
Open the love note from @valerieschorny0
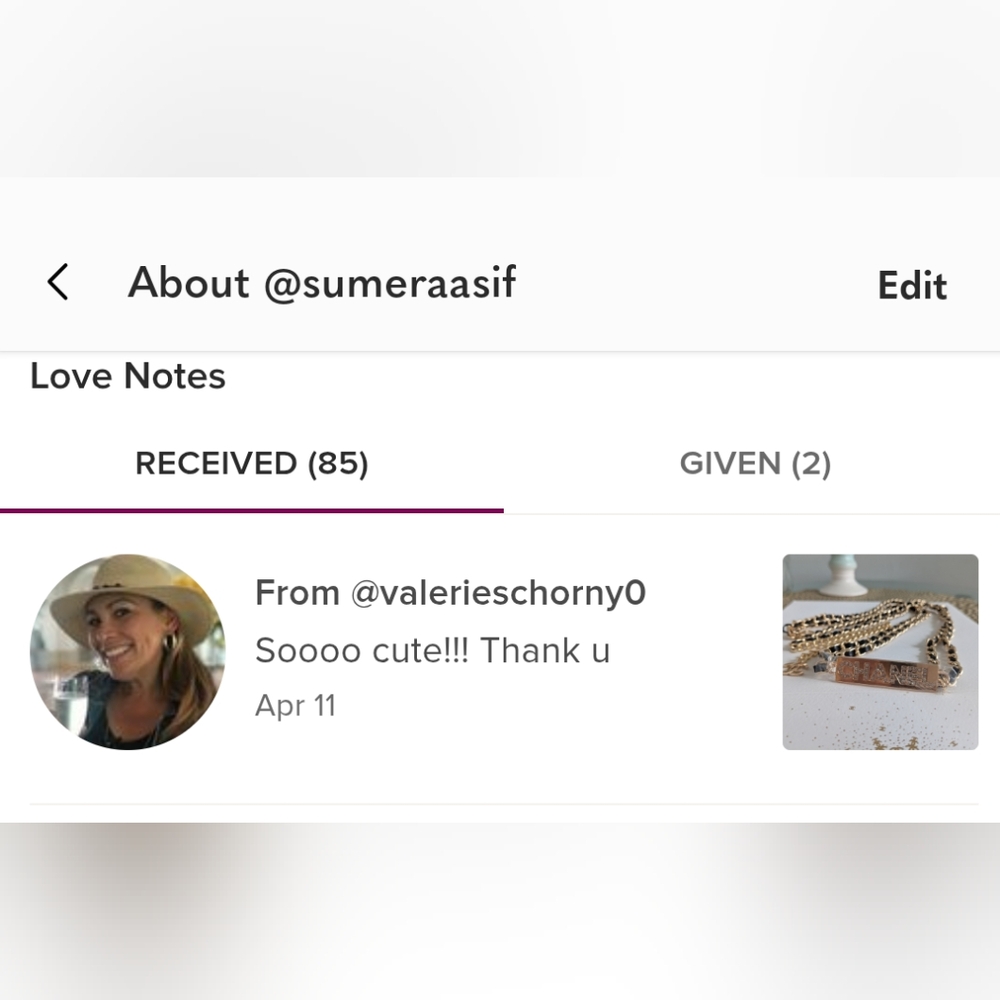[450, 650]
